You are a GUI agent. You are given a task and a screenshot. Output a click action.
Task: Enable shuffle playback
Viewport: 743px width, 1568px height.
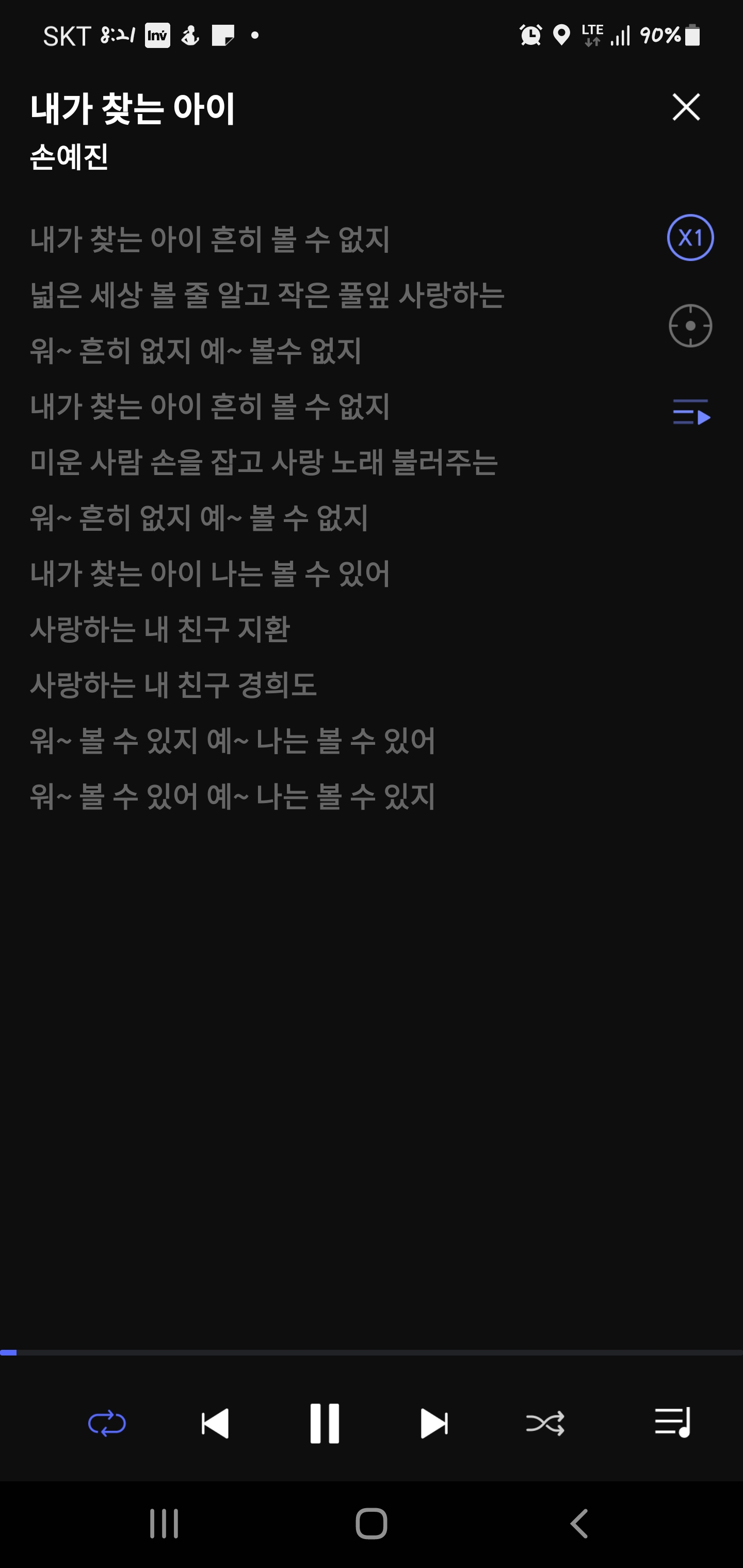545,1423
